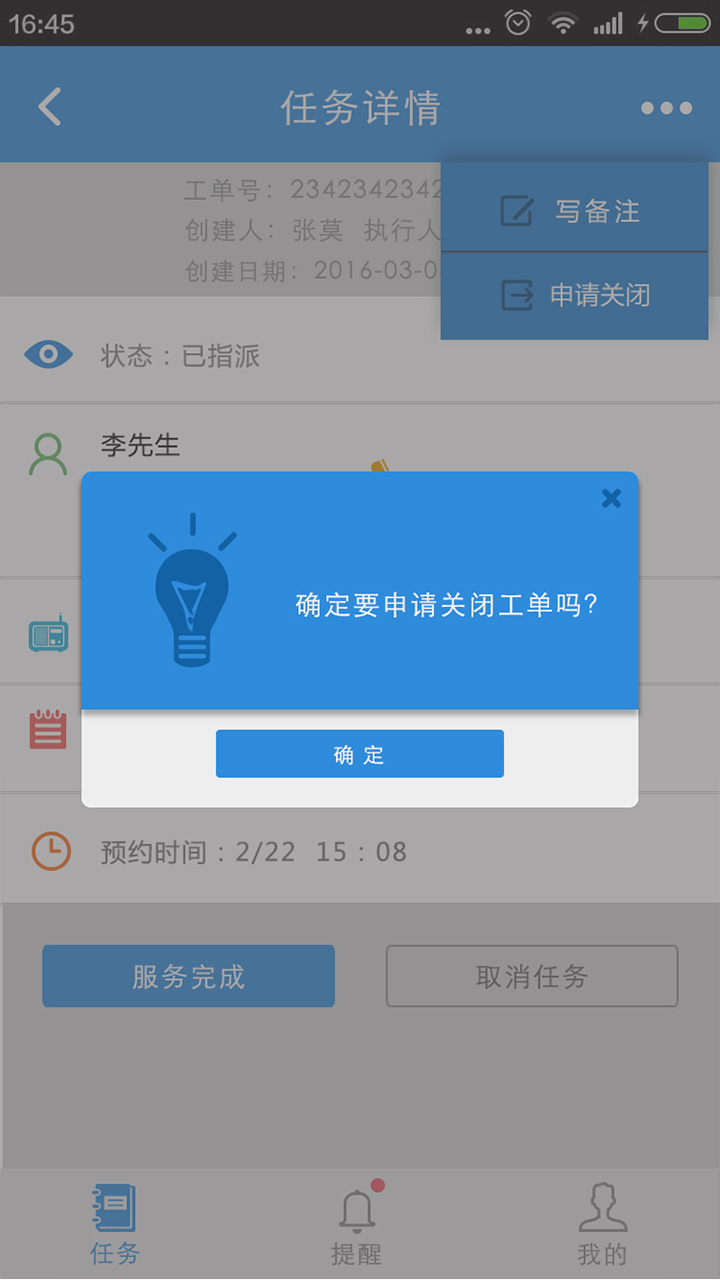Go back using the top-left arrow
This screenshot has height=1280, width=720.
click(50, 107)
